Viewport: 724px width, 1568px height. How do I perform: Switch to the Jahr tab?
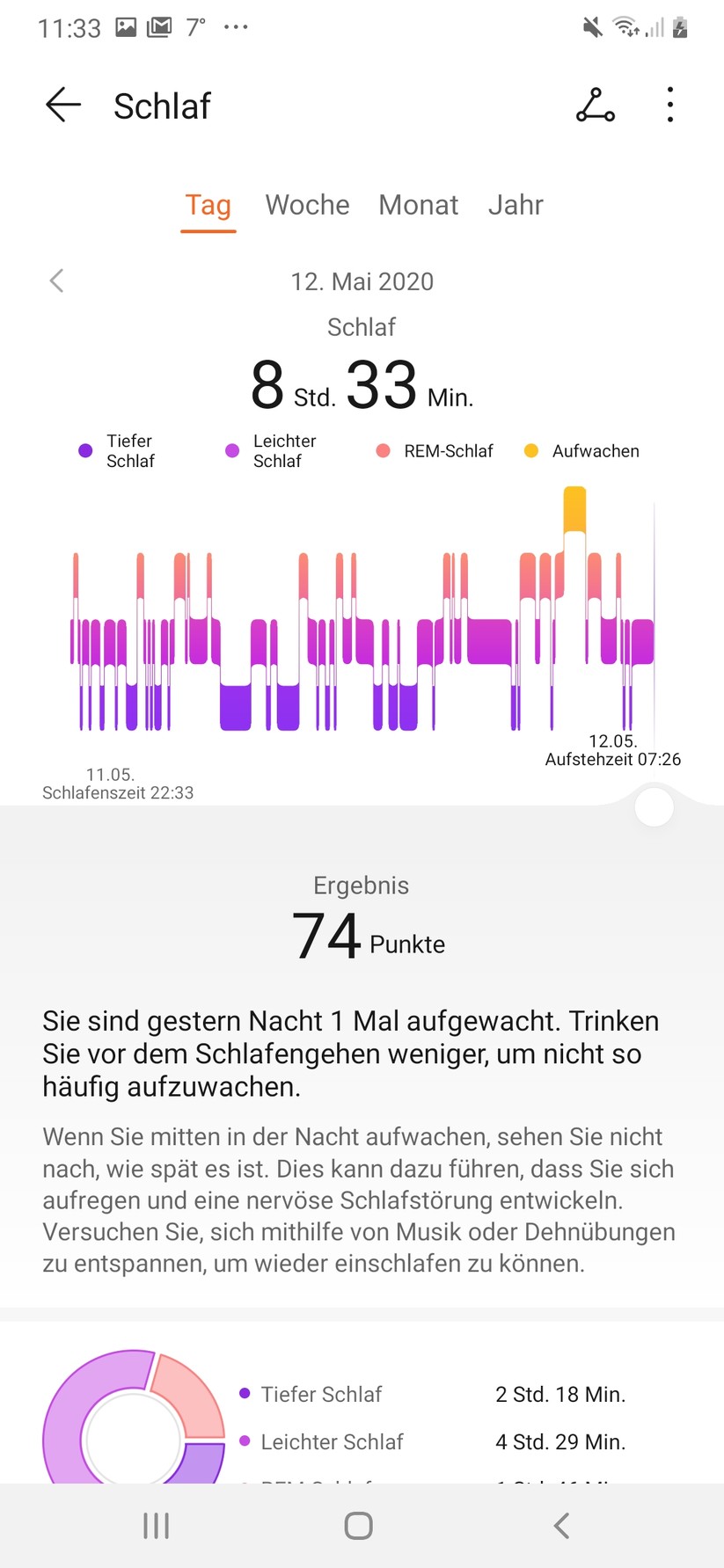516,206
